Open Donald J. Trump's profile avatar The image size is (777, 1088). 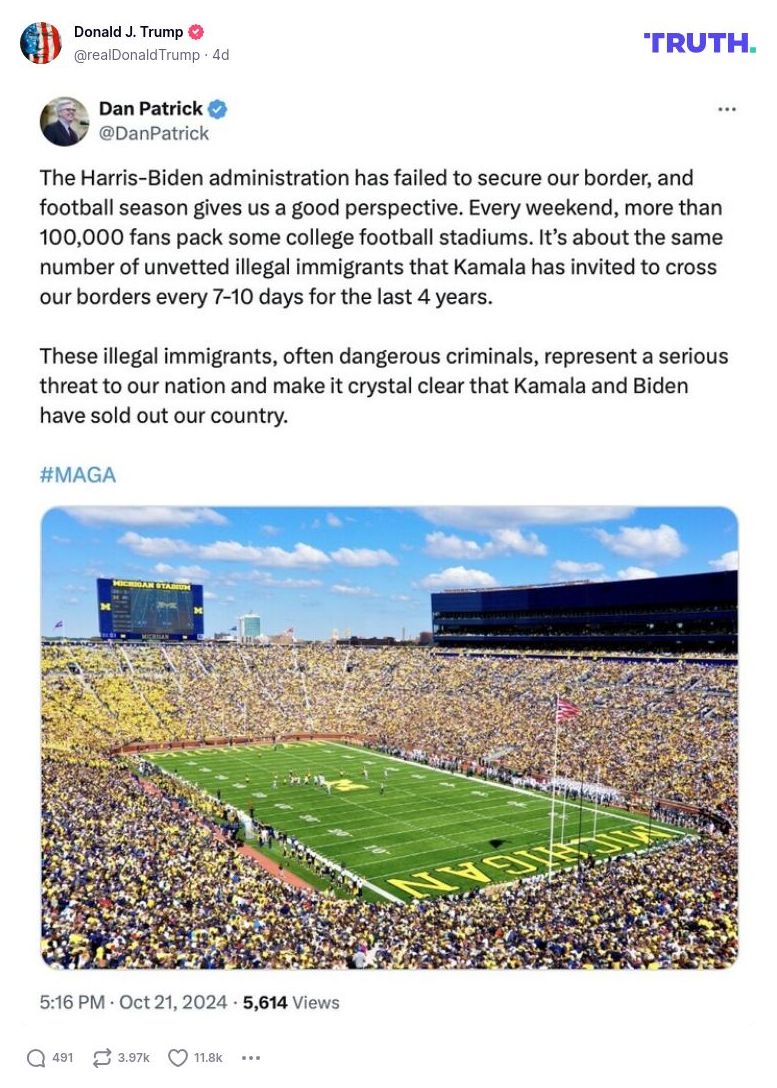pos(41,43)
